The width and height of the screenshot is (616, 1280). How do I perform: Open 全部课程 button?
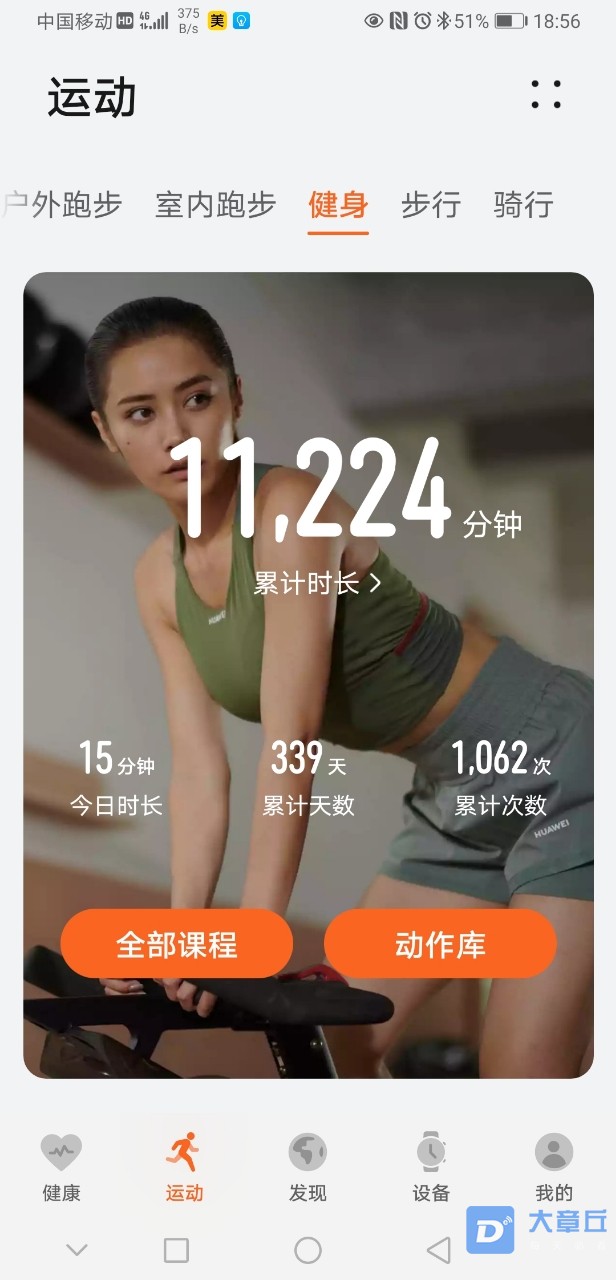pyautogui.click(x=177, y=944)
